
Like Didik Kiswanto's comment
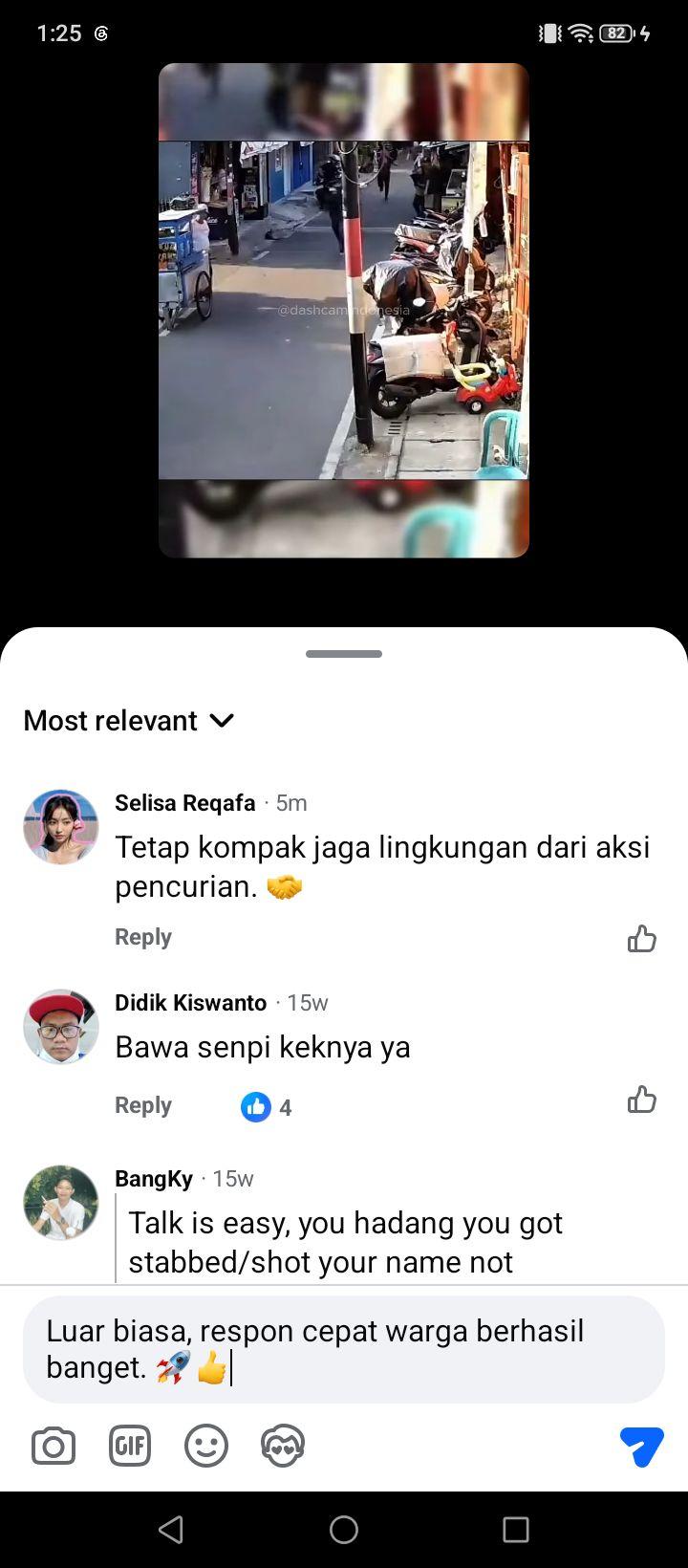[642, 1100]
